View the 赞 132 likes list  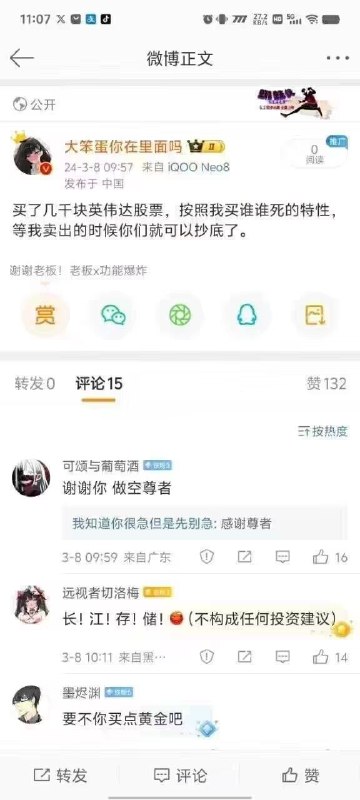[326, 384]
